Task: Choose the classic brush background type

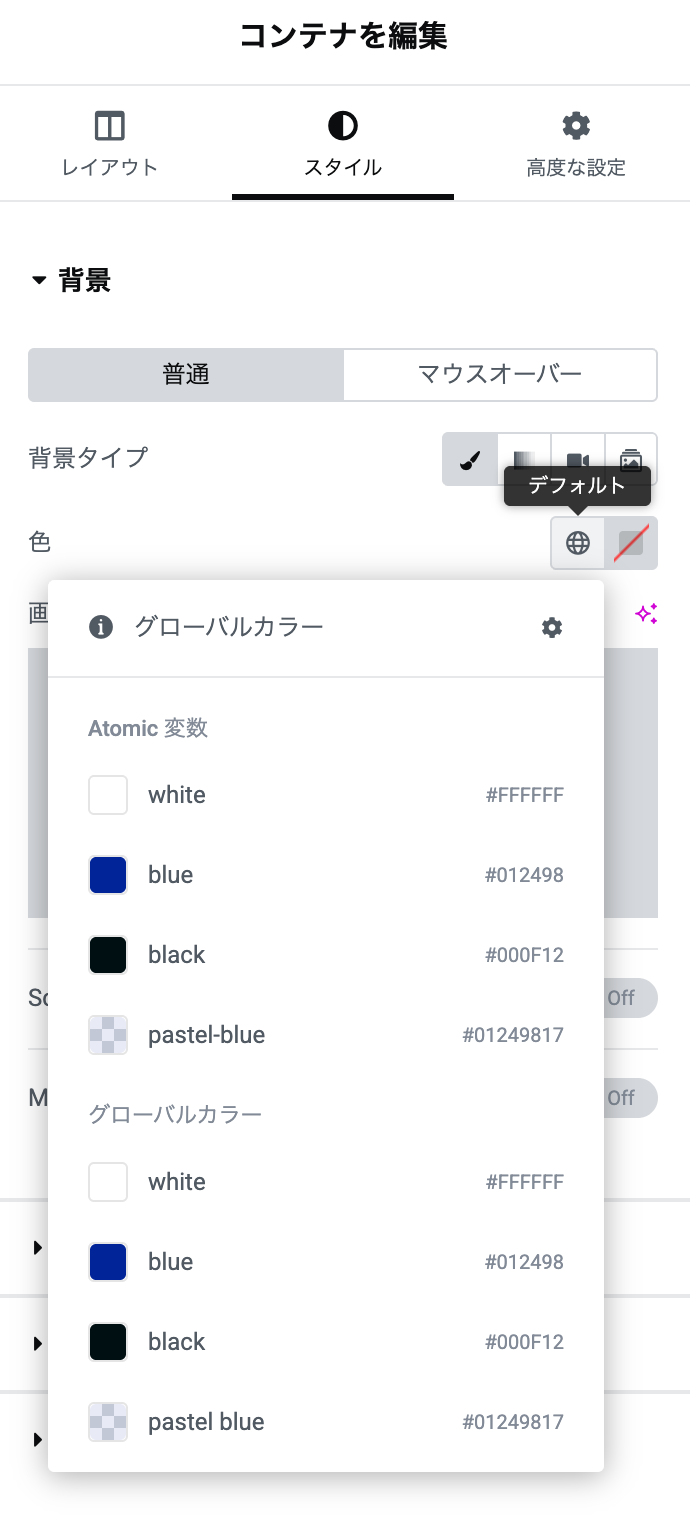Action: (469, 459)
